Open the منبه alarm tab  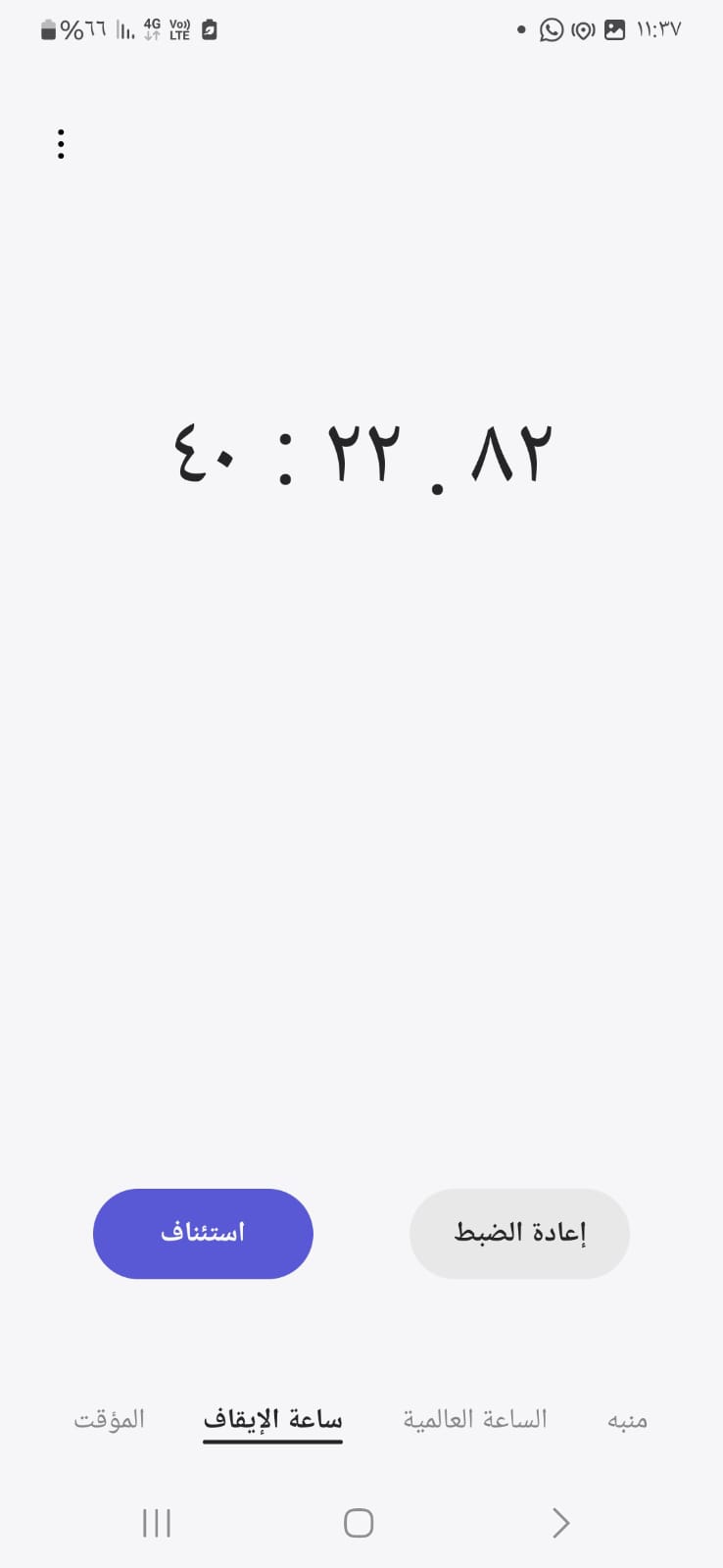point(627,1420)
